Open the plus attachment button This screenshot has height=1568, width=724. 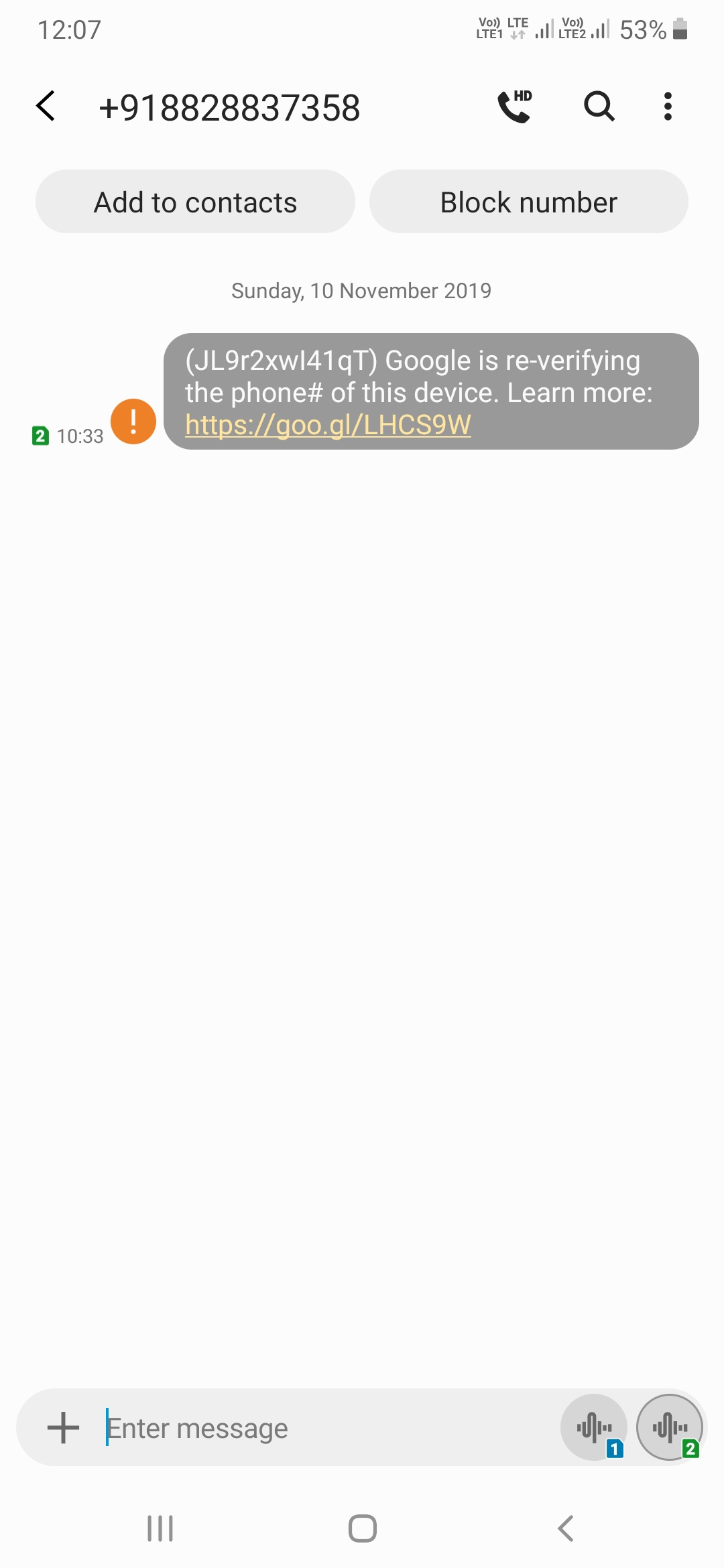pos(64,1428)
